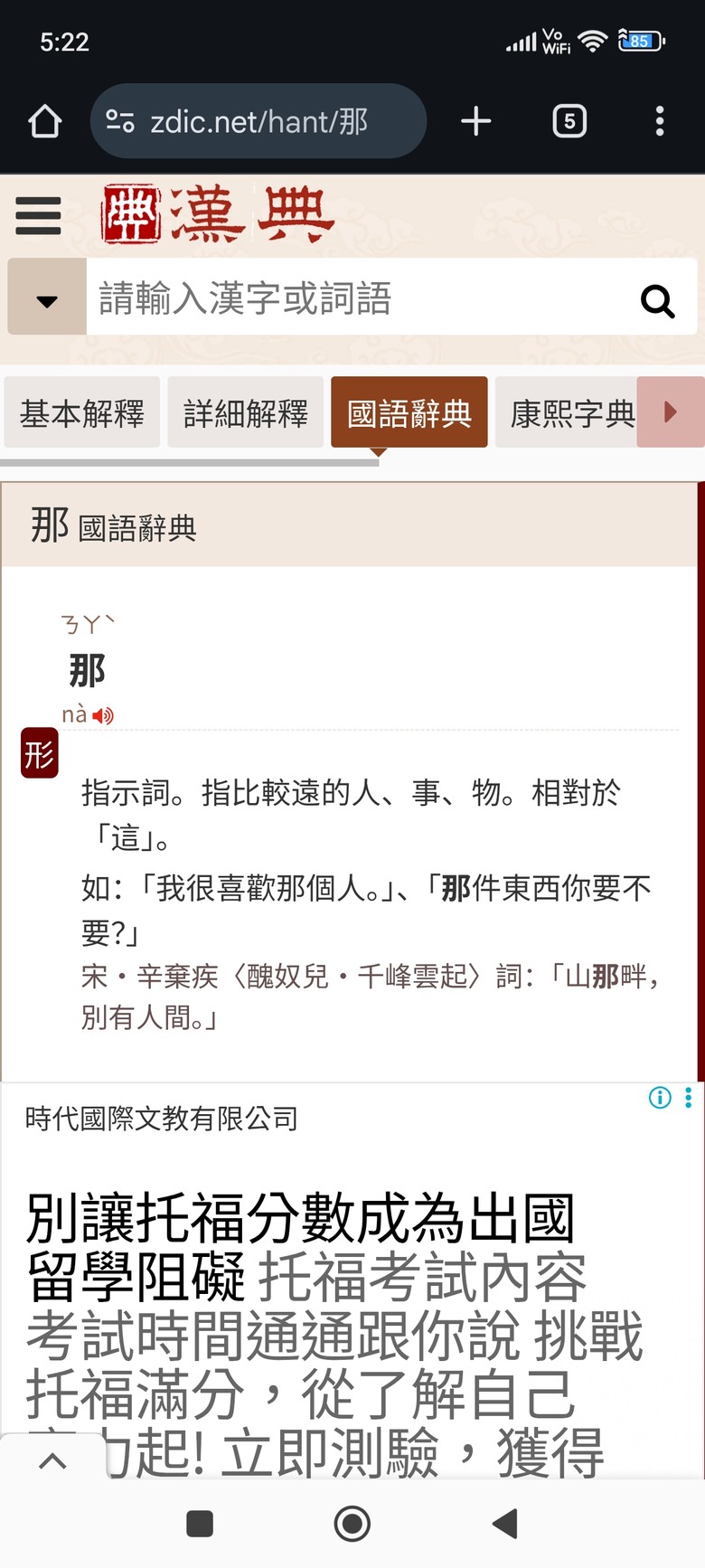View the five open tabs
The image size is (705, 1568).
pos(569,121)
